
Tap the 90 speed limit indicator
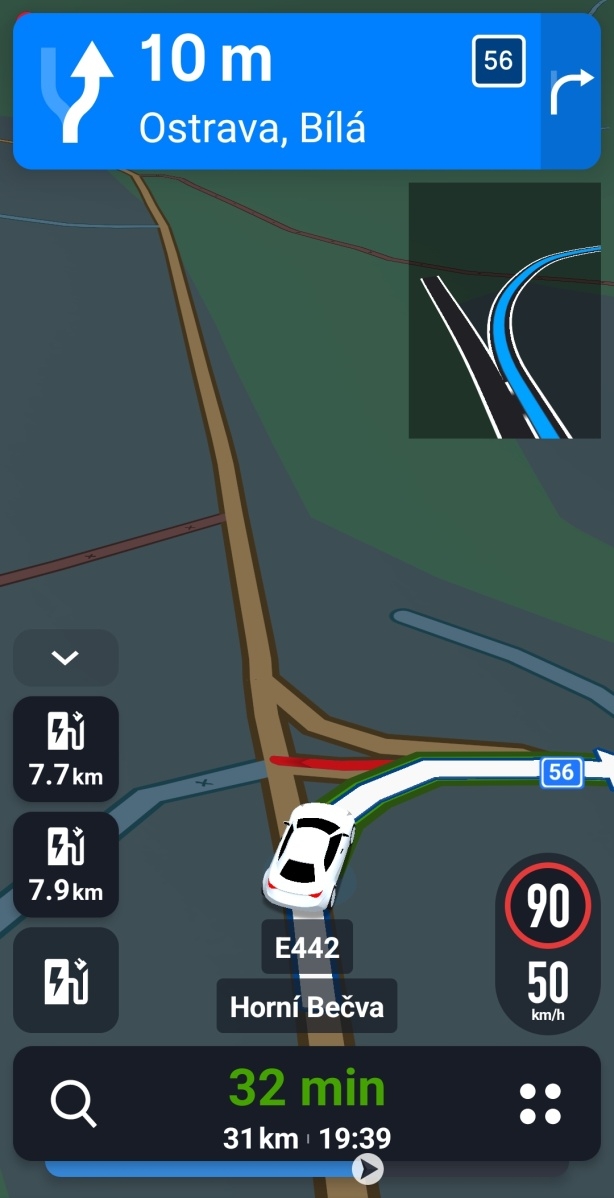tap(548, 908)
